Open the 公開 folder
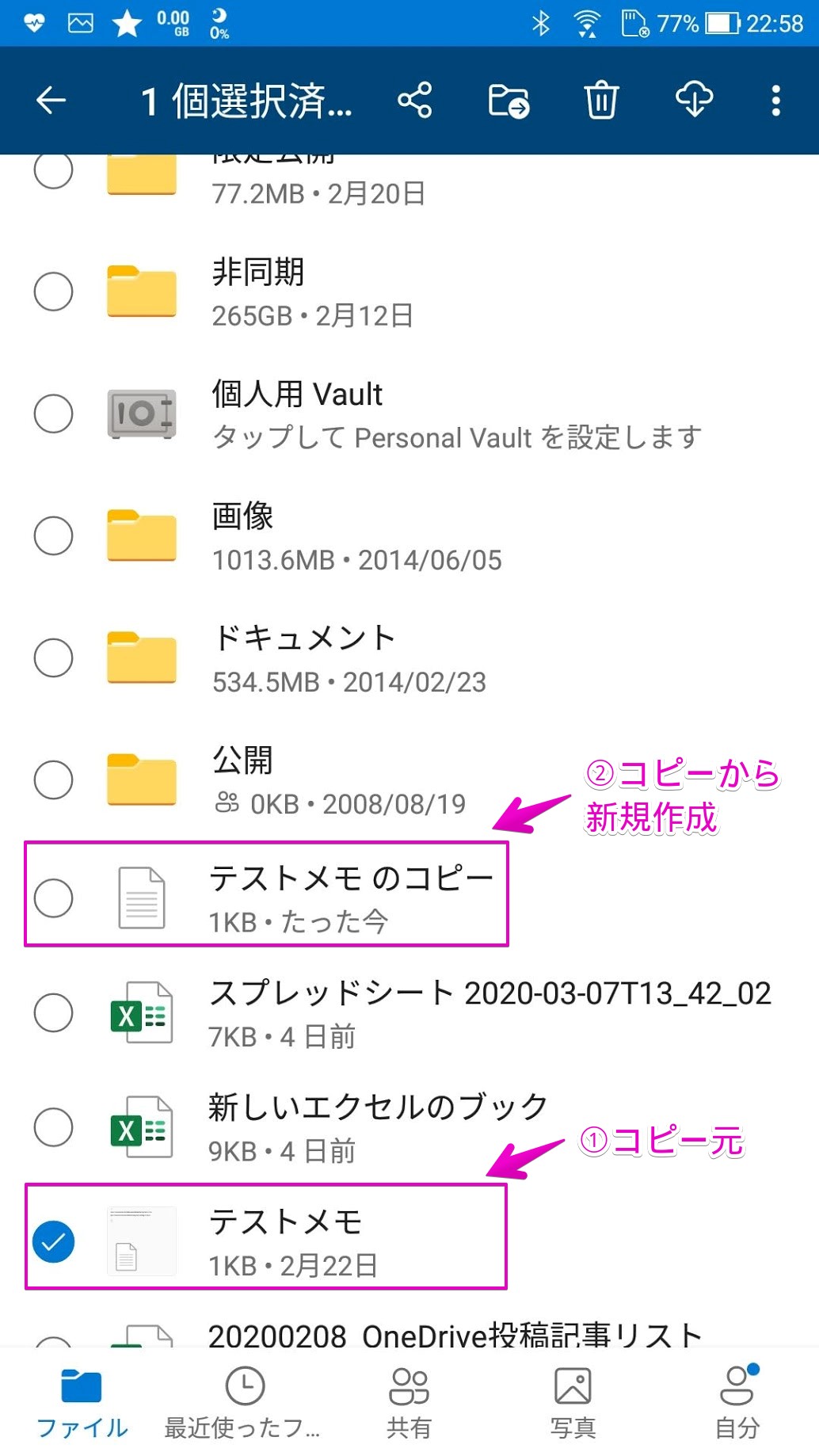This screenshot has width=819, height=1456. pos(409,780)
